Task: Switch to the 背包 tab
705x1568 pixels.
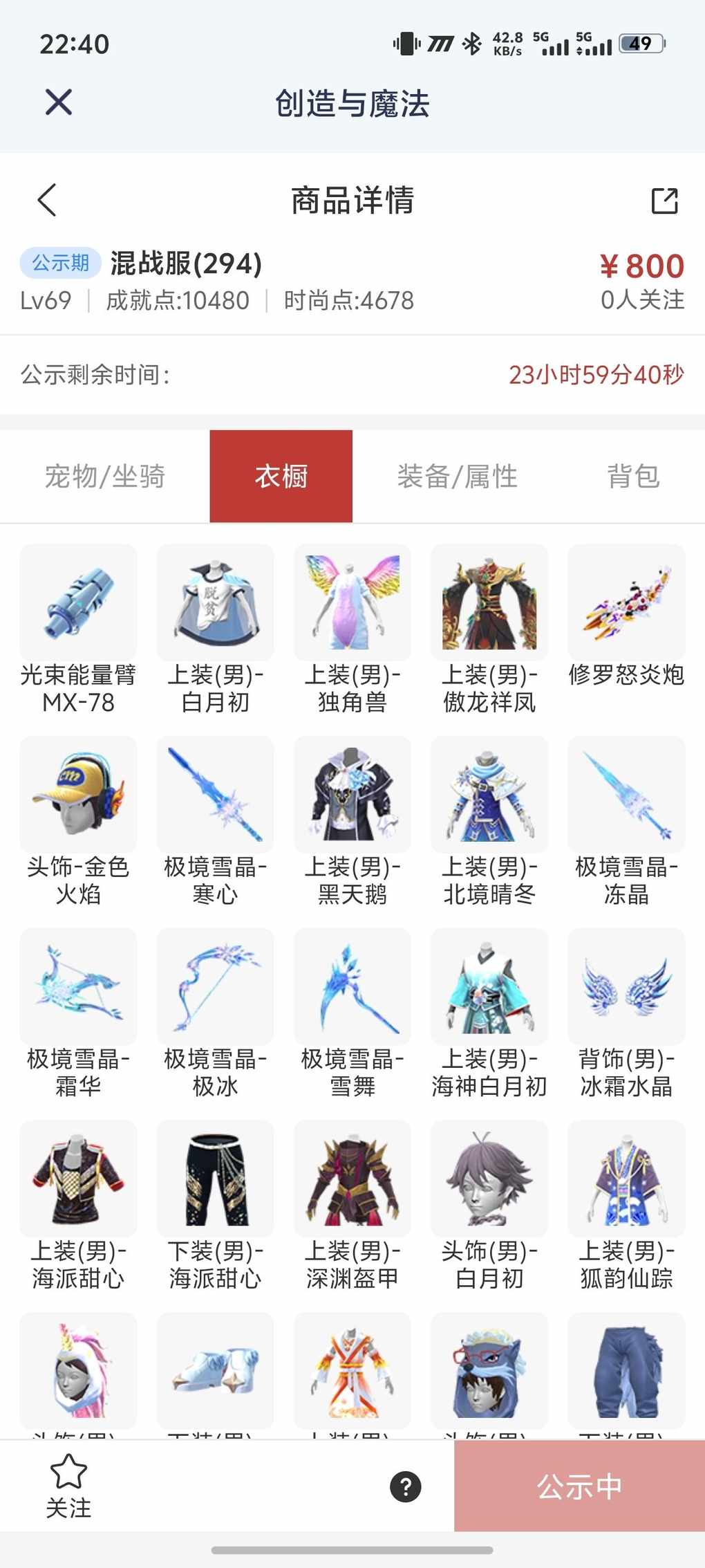Action: tap(632, 477)
